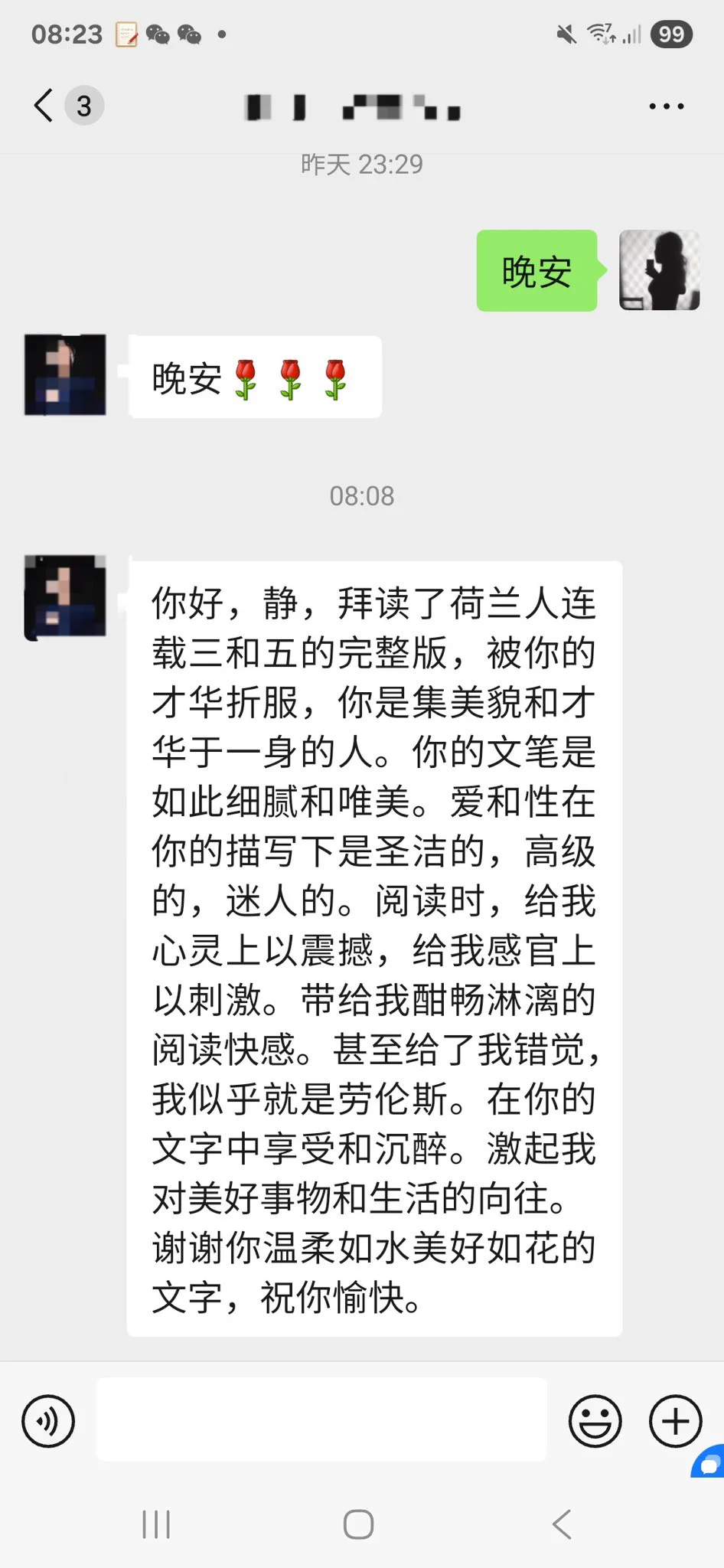This screenshot has height=1568, width=724.
Task: Open the emoji sticker panel
Action: point(595,1421)
